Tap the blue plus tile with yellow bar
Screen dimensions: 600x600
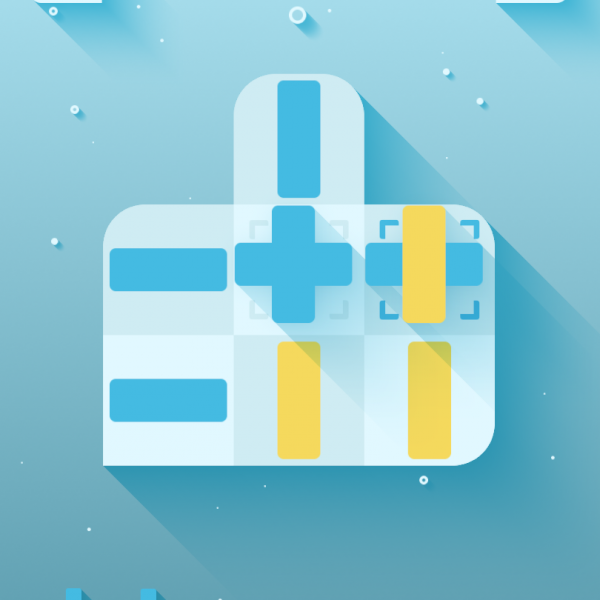coord(424,265)
